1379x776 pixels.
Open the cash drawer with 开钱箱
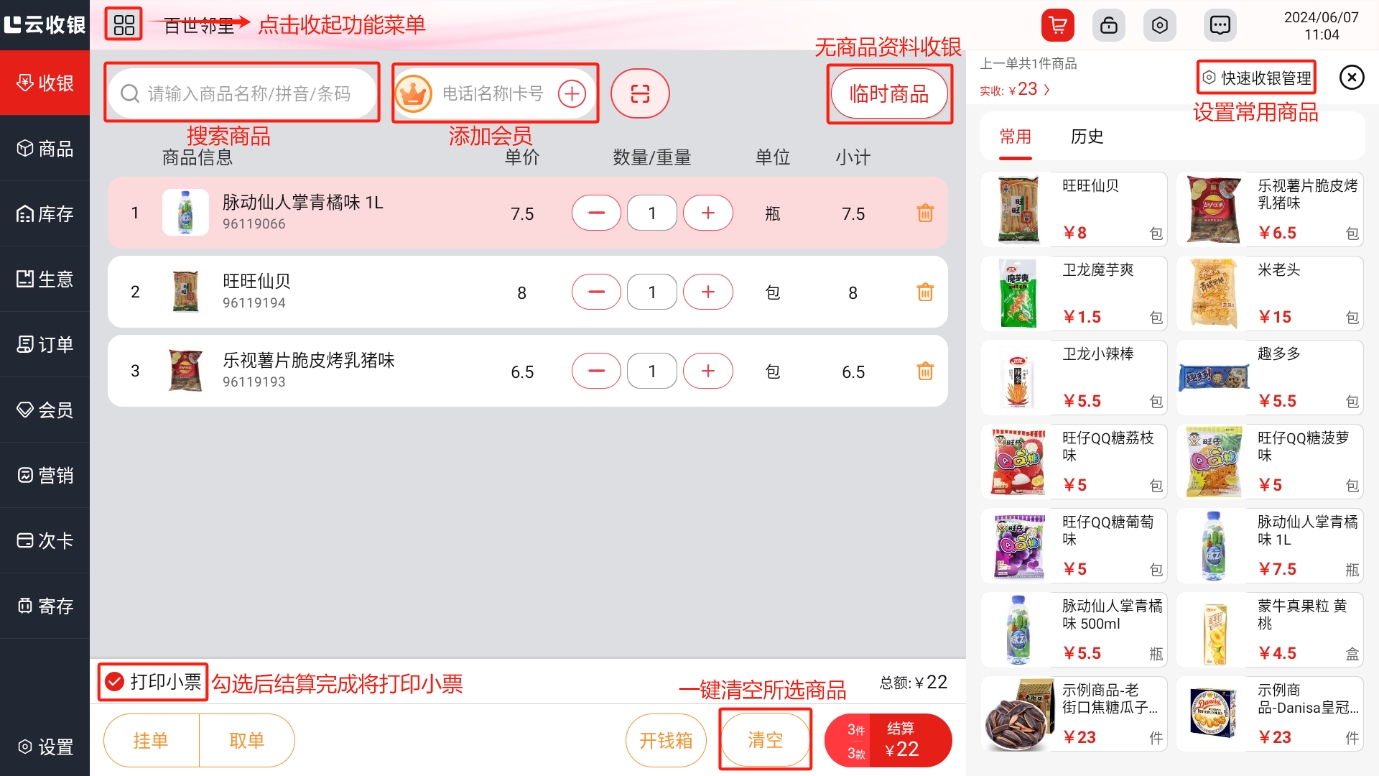click(666, 740)
